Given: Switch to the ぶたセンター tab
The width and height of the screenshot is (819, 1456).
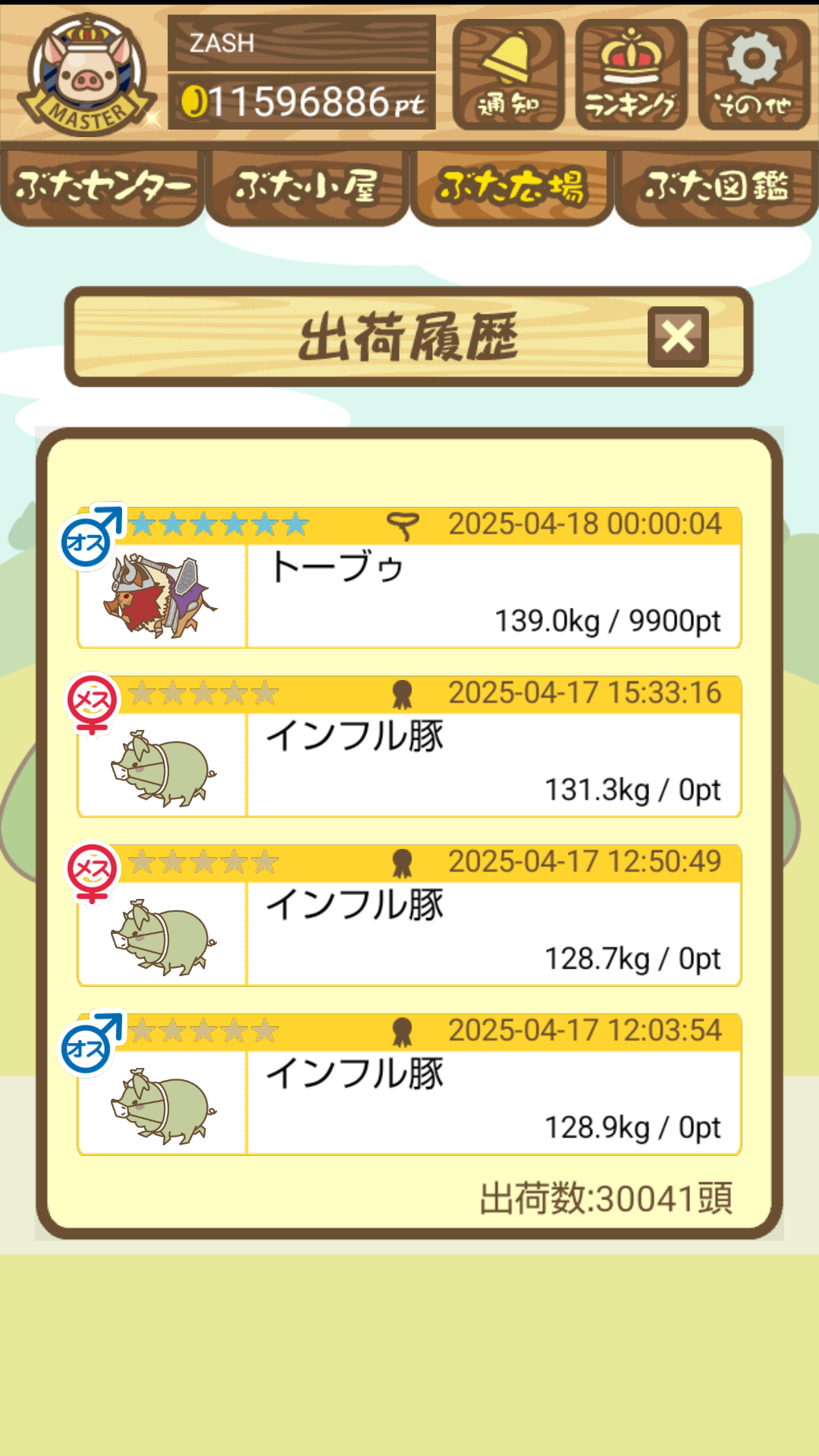Looking at the screenshot, I should click(x=102, y=187).
